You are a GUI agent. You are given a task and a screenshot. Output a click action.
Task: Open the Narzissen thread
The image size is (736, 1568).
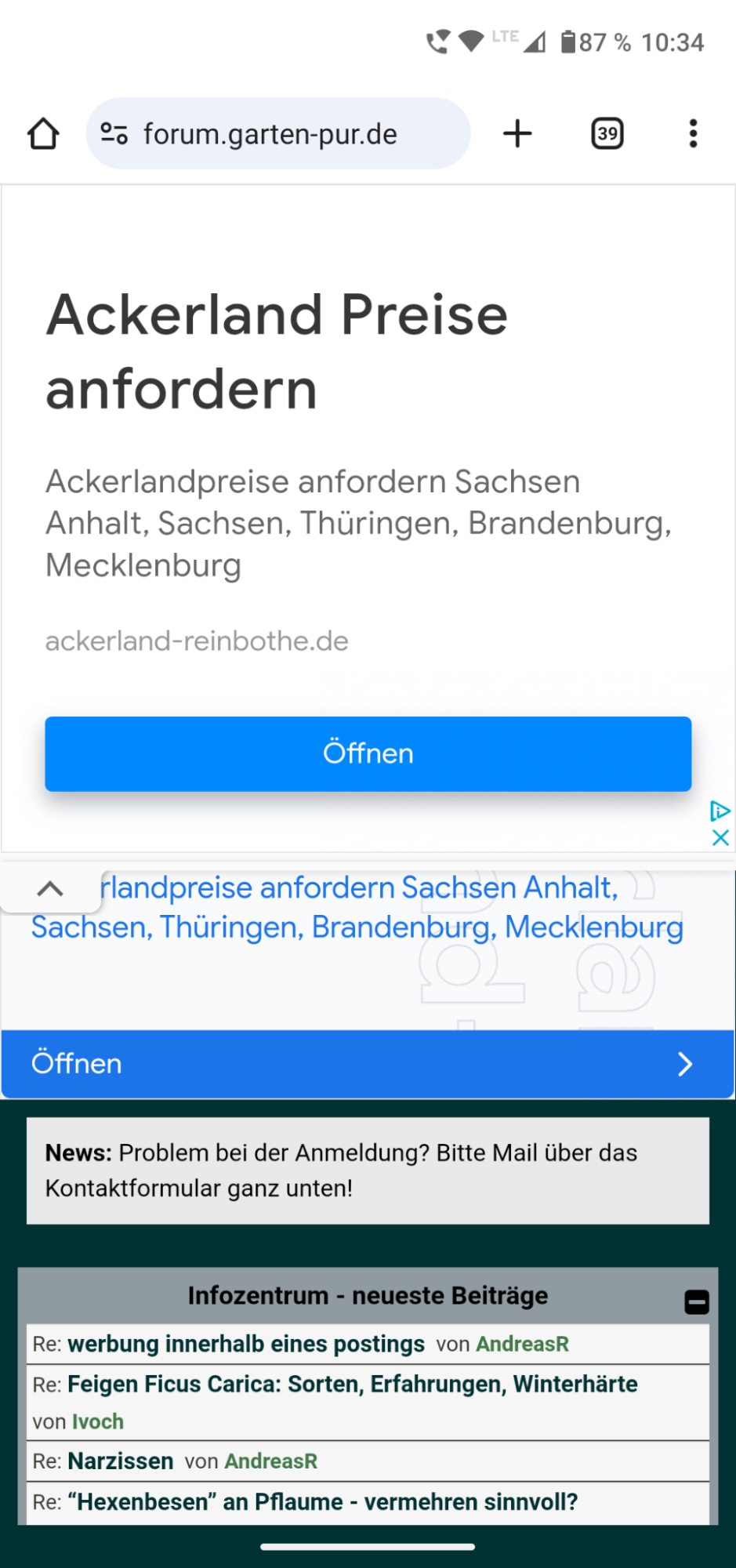121,1461
